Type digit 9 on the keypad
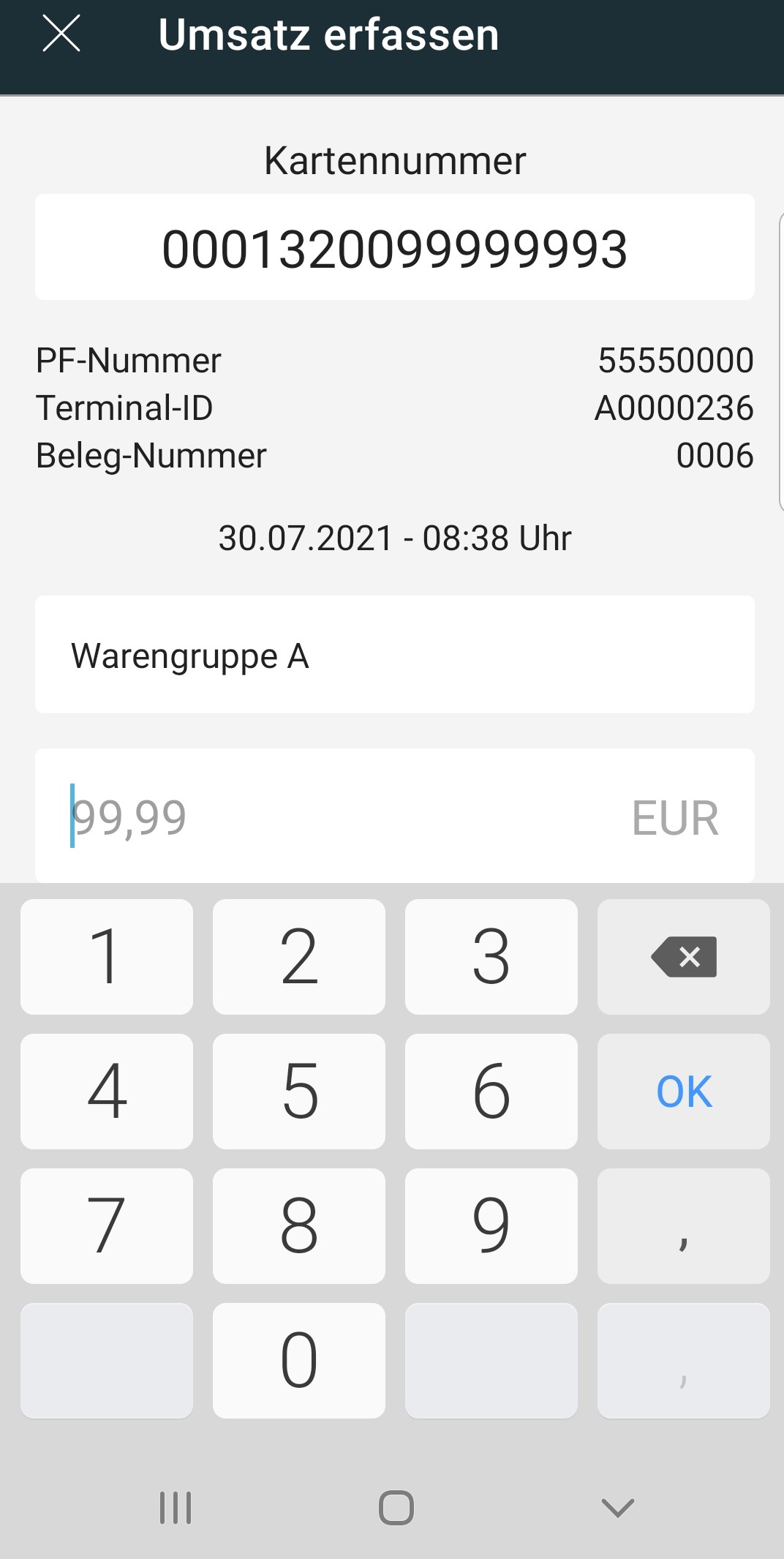 [491, 1225]
